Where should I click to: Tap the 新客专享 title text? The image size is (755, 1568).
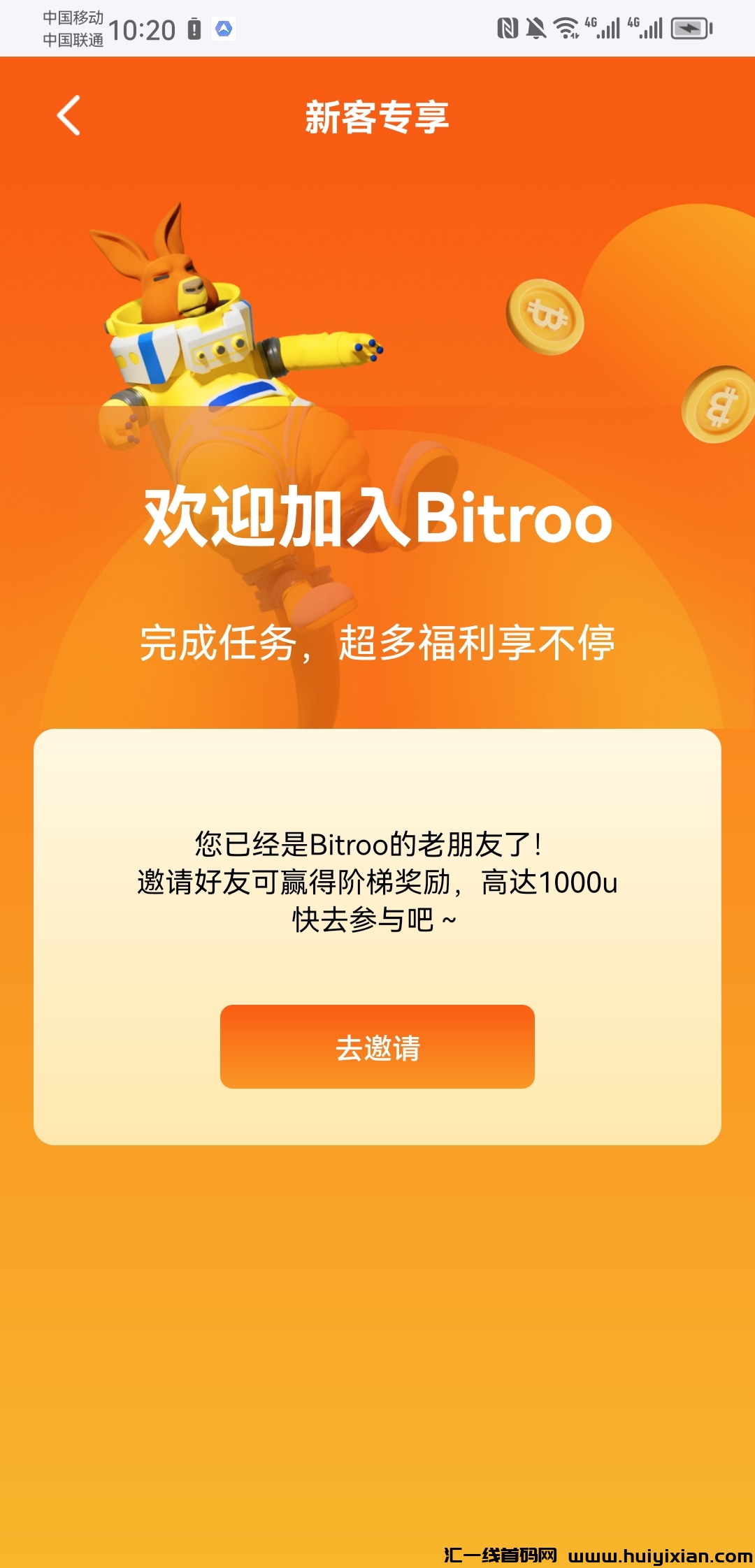377,117
